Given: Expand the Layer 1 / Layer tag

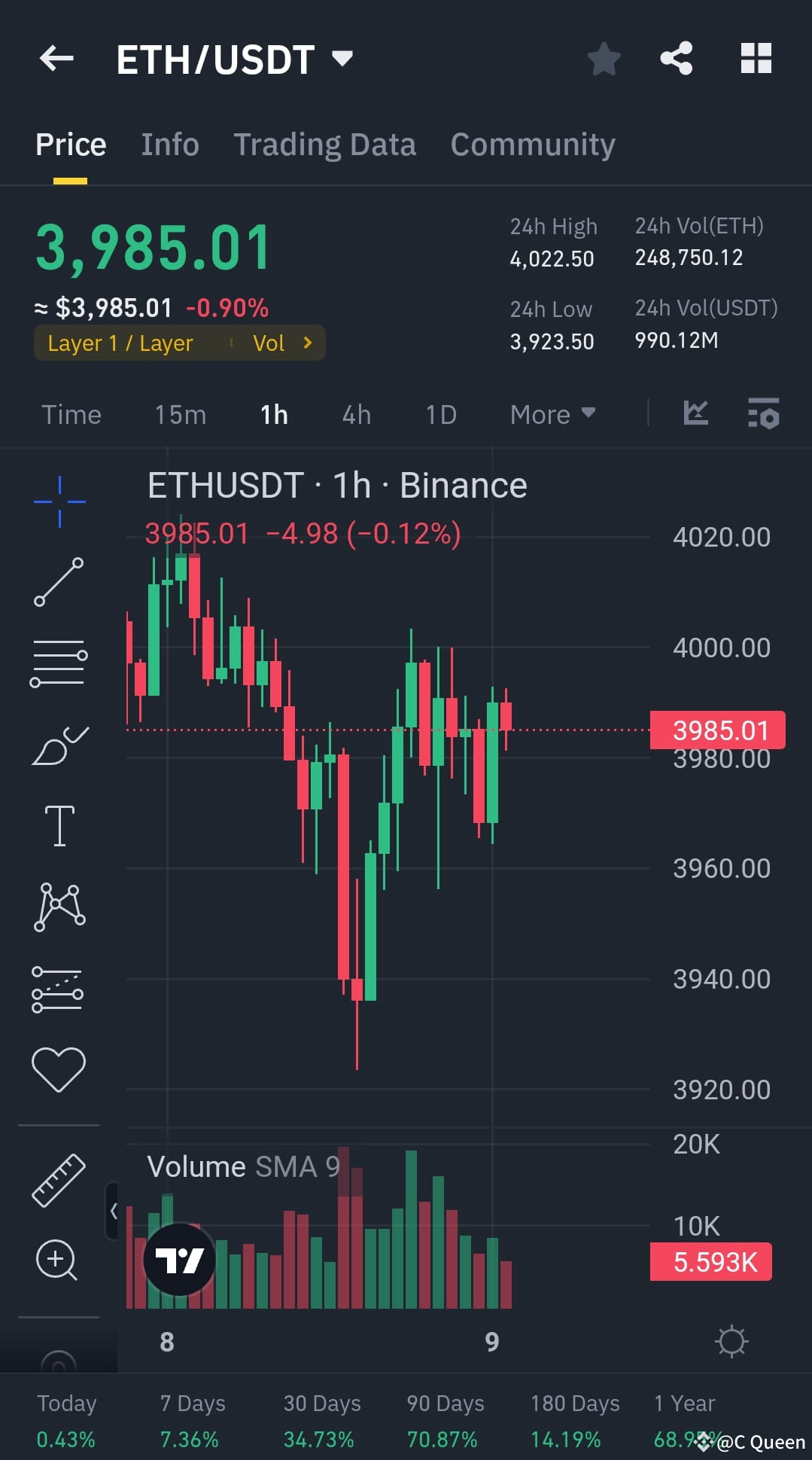Looking at the screenshot, I should 179,343.
